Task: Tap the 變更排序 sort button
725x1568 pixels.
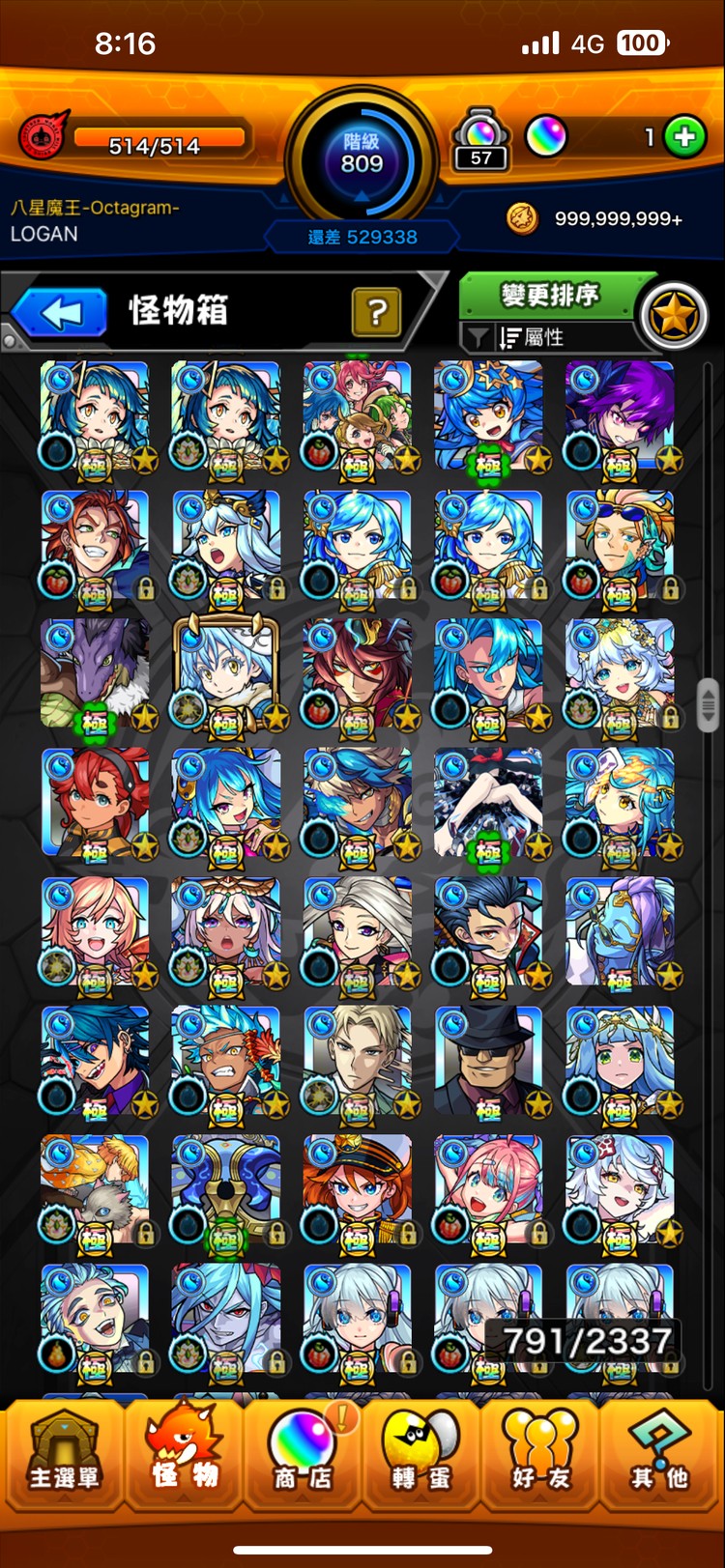Action: coord(550,295)
